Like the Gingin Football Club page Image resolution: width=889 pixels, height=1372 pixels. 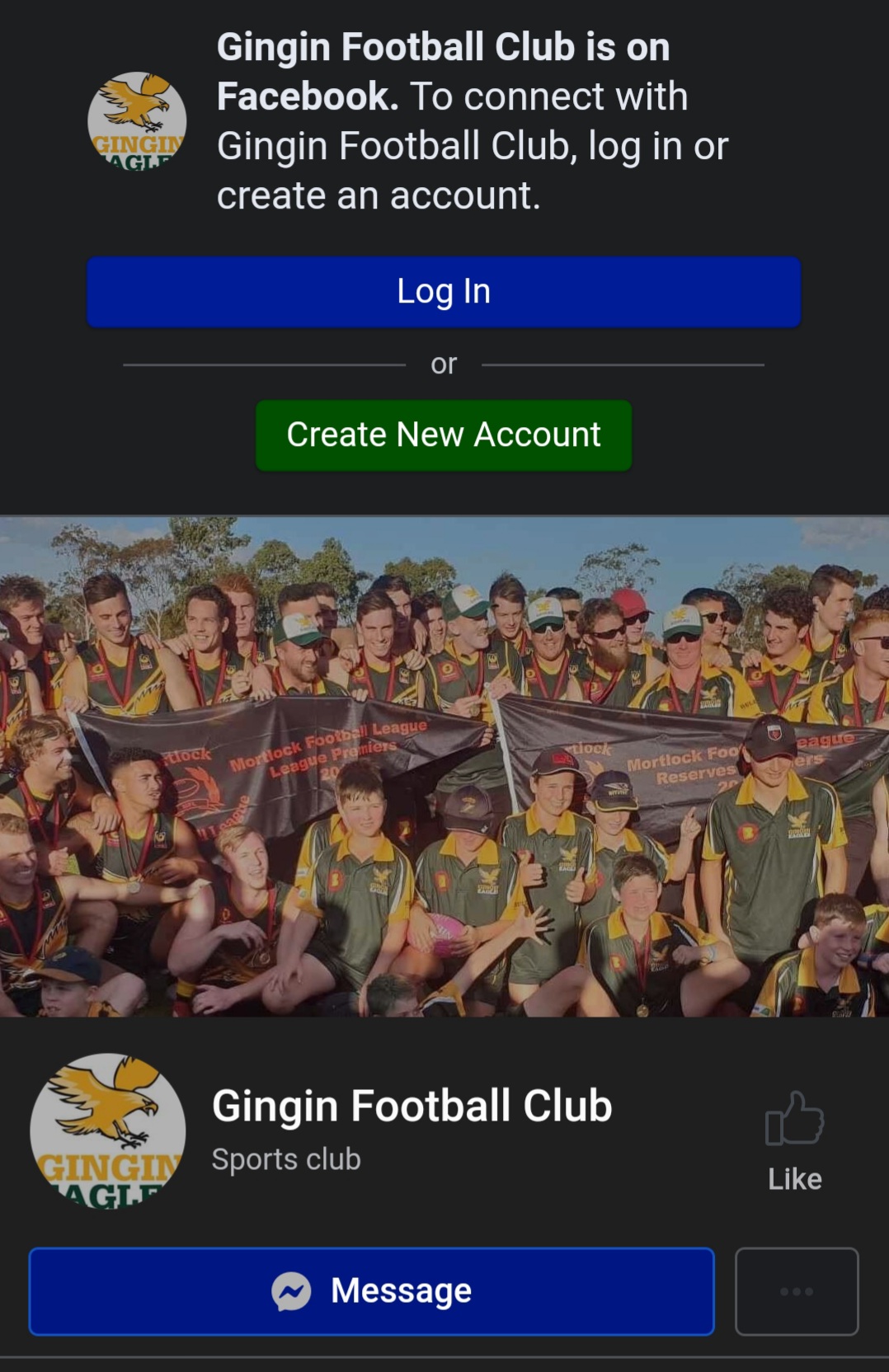click(x=794, y=1141)
